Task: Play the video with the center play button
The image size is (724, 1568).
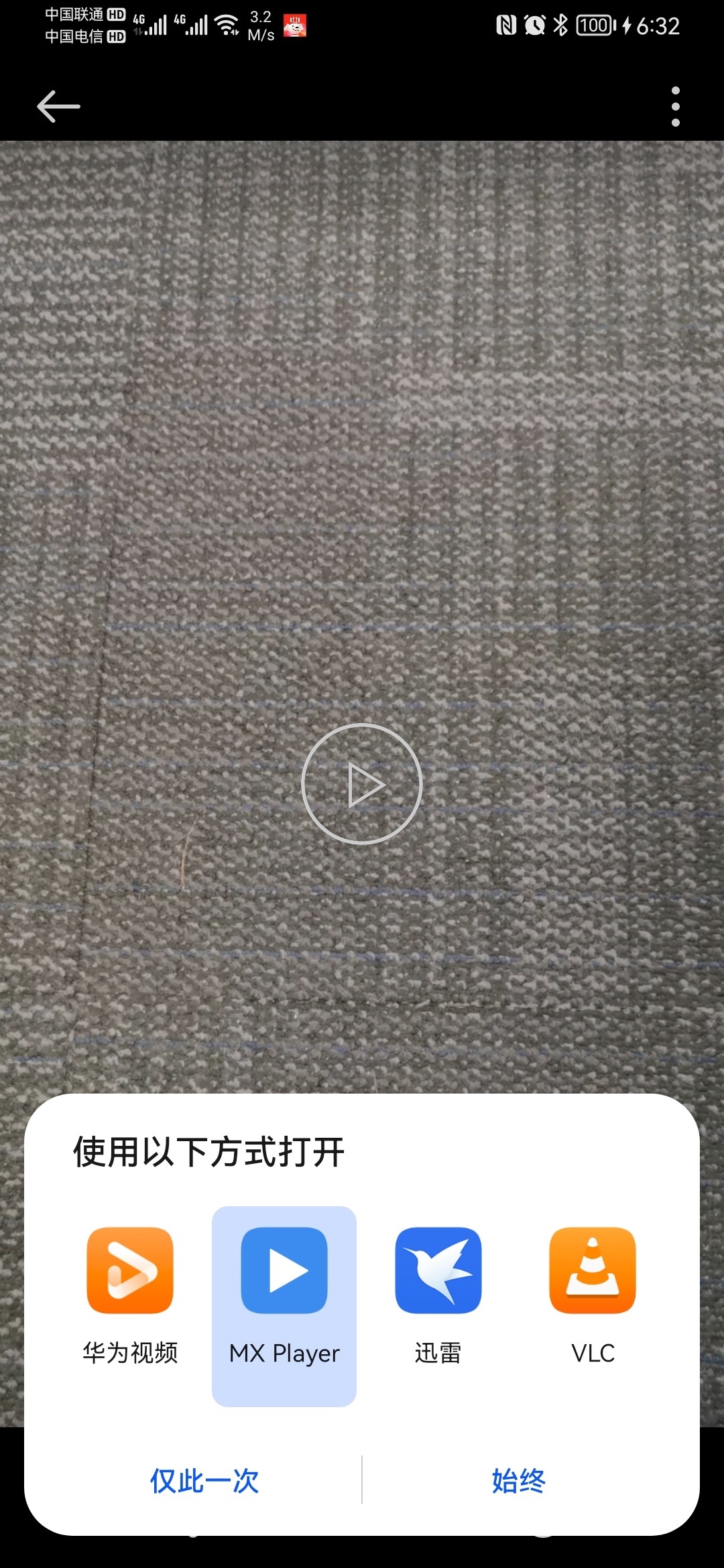Action: (361, 783)
